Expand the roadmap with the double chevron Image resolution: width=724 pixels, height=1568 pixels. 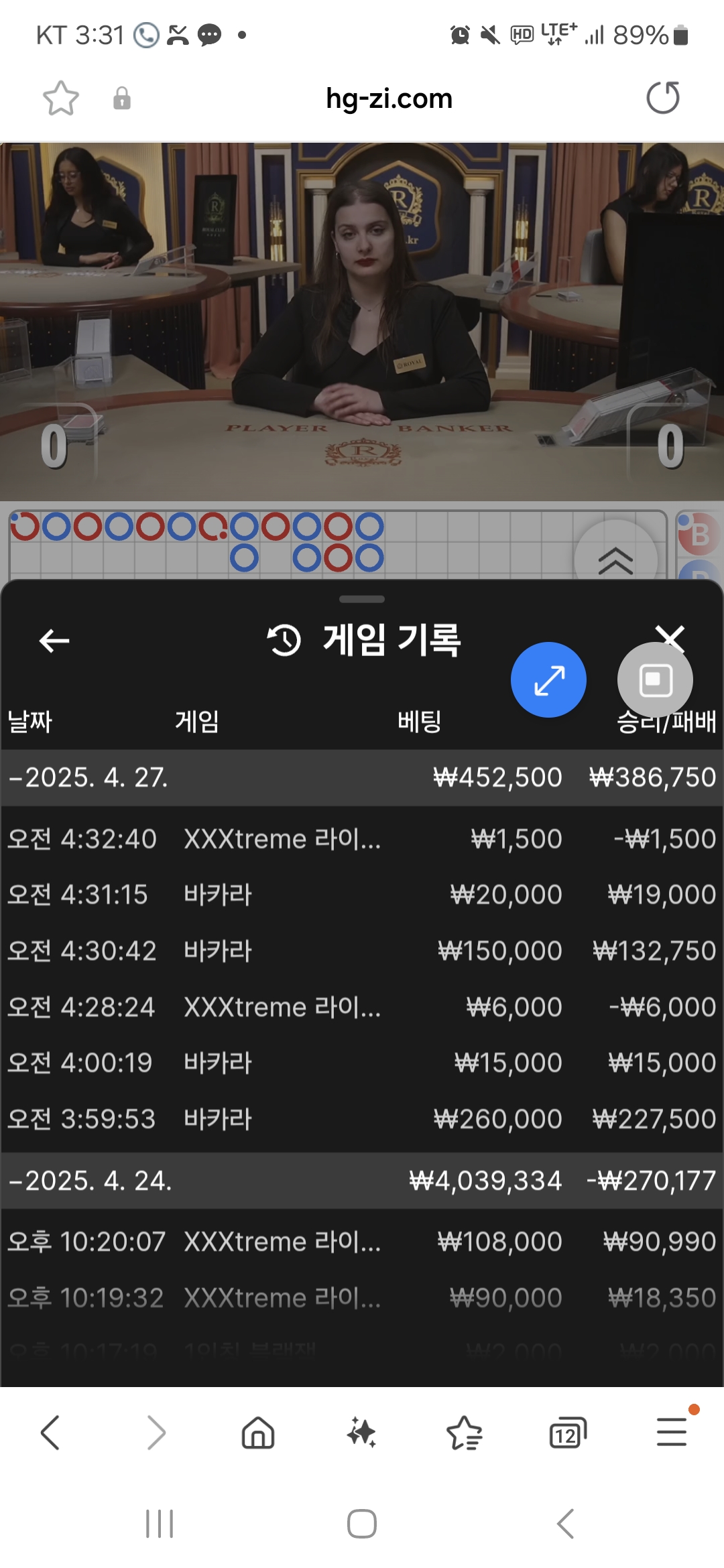615,560
